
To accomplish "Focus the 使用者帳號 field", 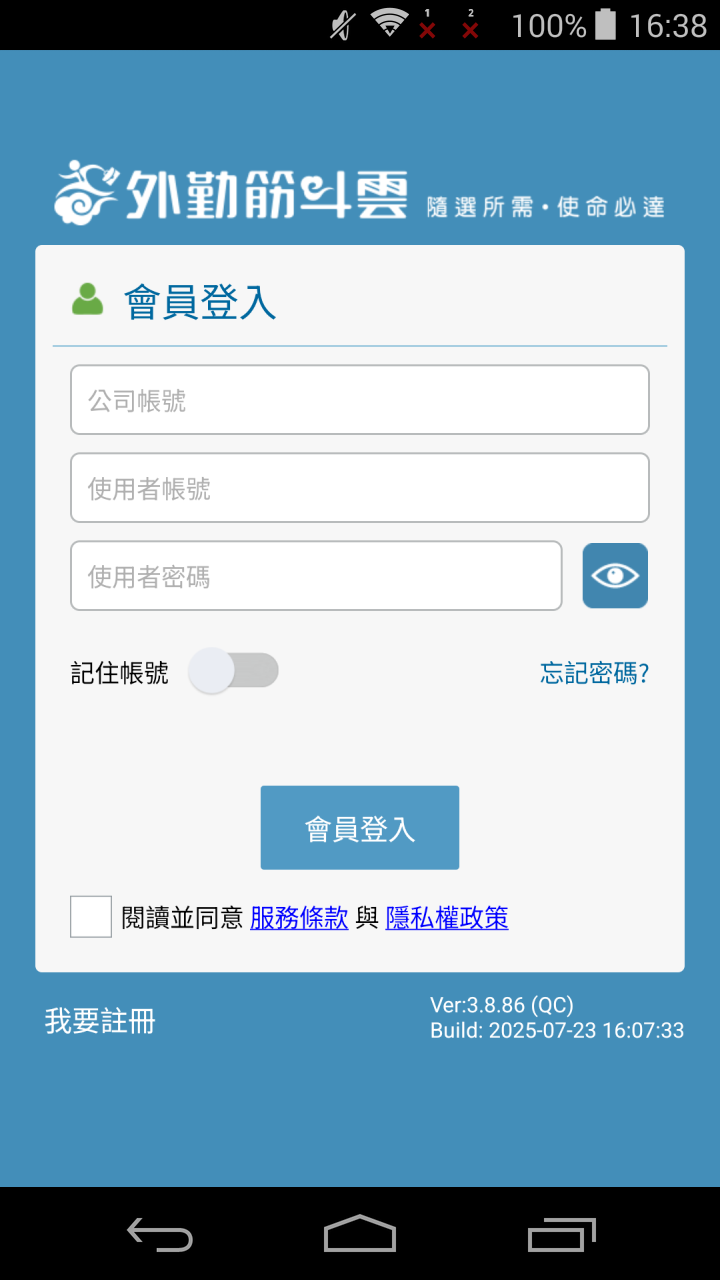I will click(x=360, y=488).
